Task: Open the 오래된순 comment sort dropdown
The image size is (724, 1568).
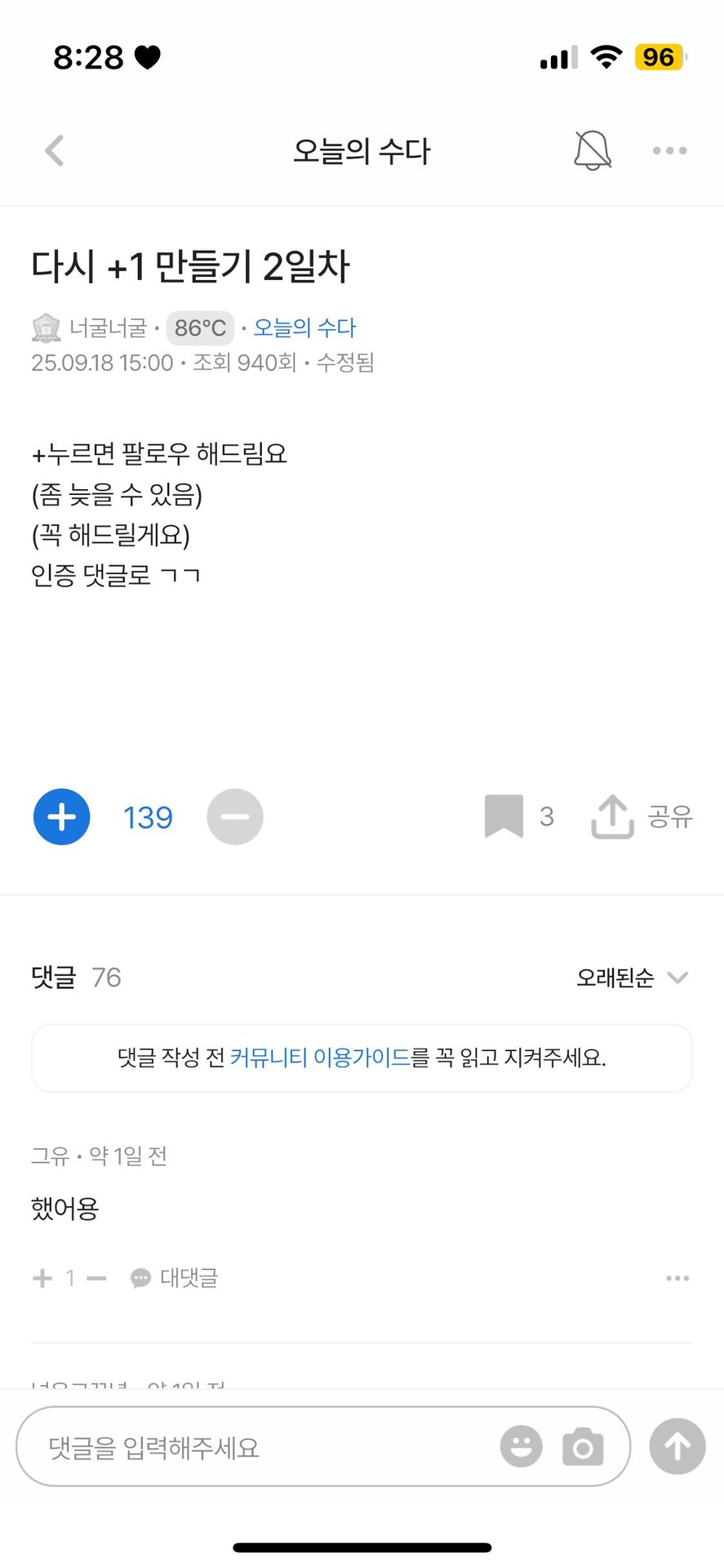Action: coord(633,978)
